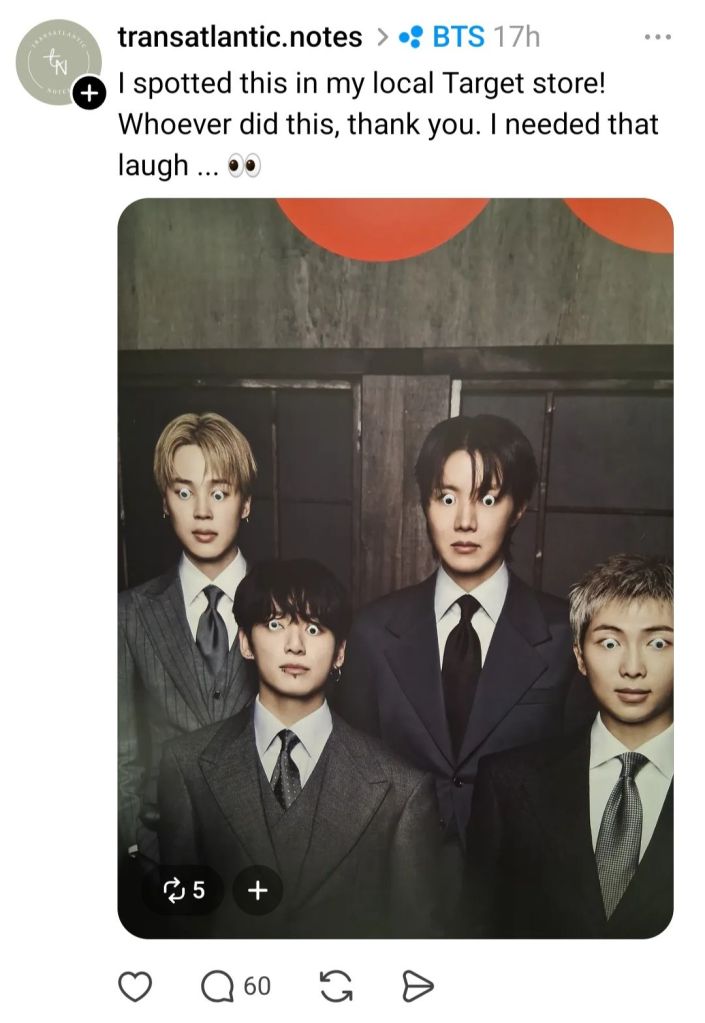
Task: Tap the plus button on the photo
Action: 257,889
